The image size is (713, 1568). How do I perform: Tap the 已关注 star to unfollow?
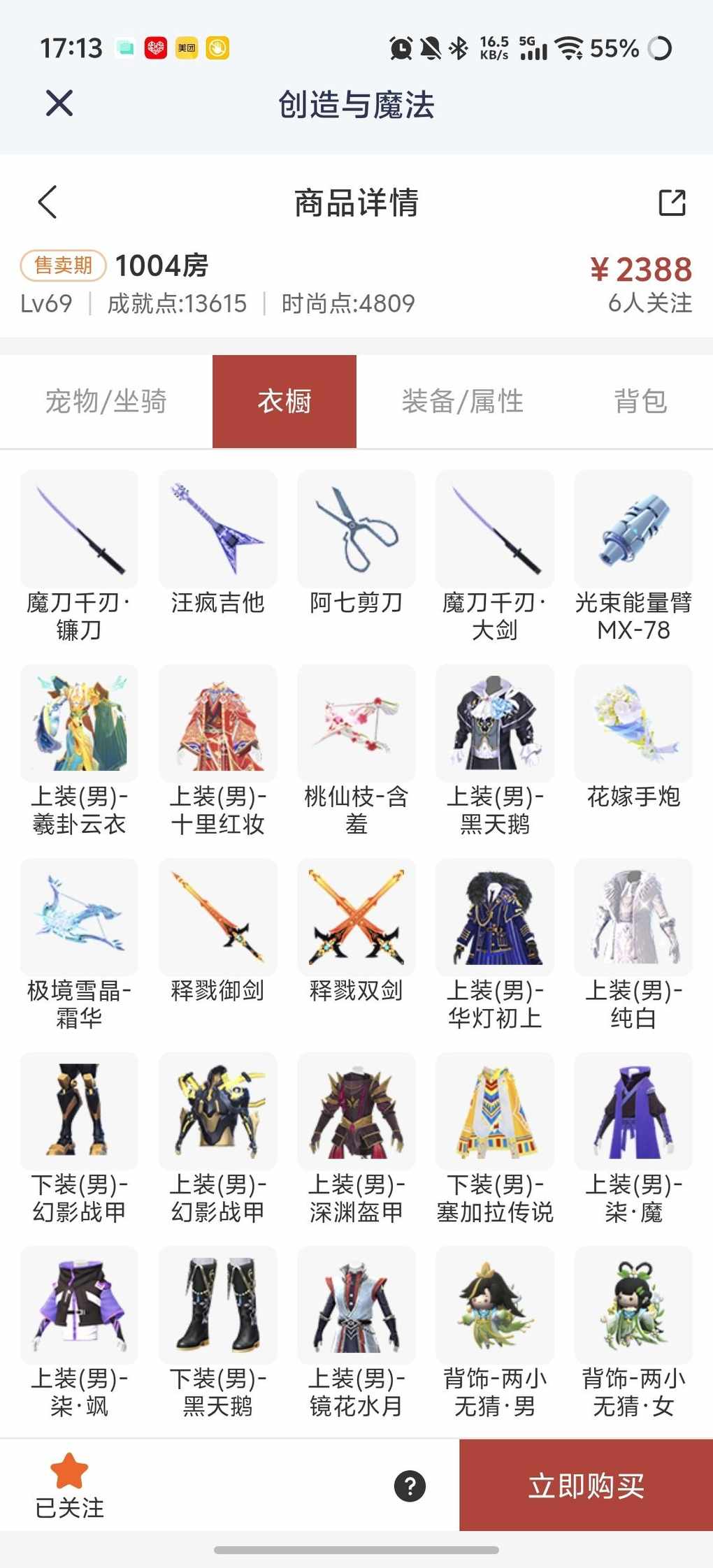(x=69, y=1484)
